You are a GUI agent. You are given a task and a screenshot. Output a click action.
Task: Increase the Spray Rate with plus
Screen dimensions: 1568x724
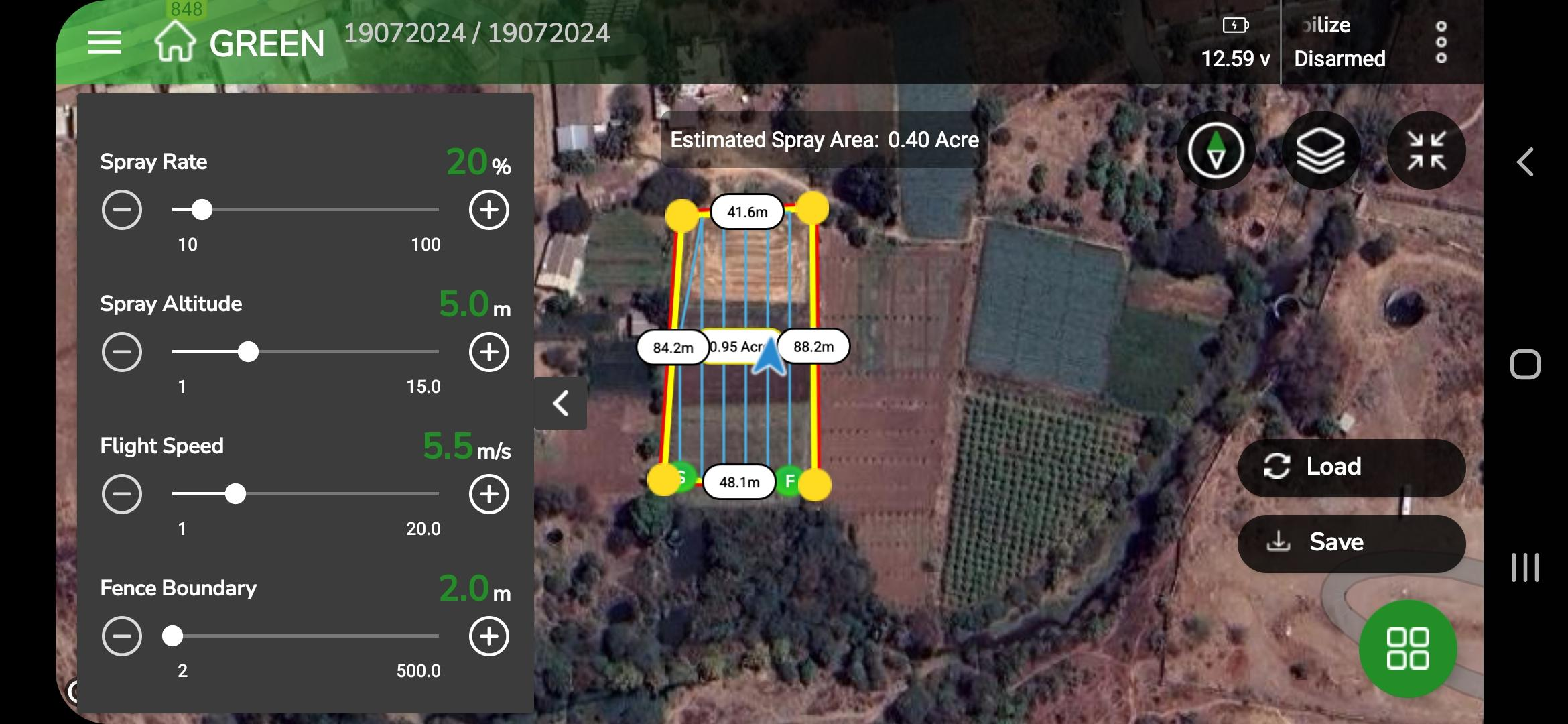tap(488, 210)
